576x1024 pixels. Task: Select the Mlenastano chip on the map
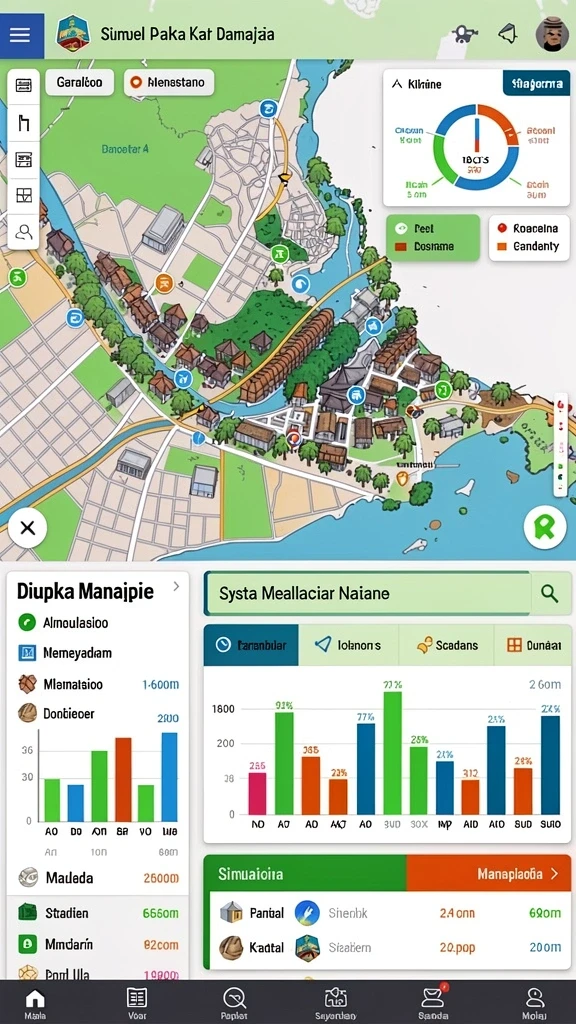pos(168,83)
